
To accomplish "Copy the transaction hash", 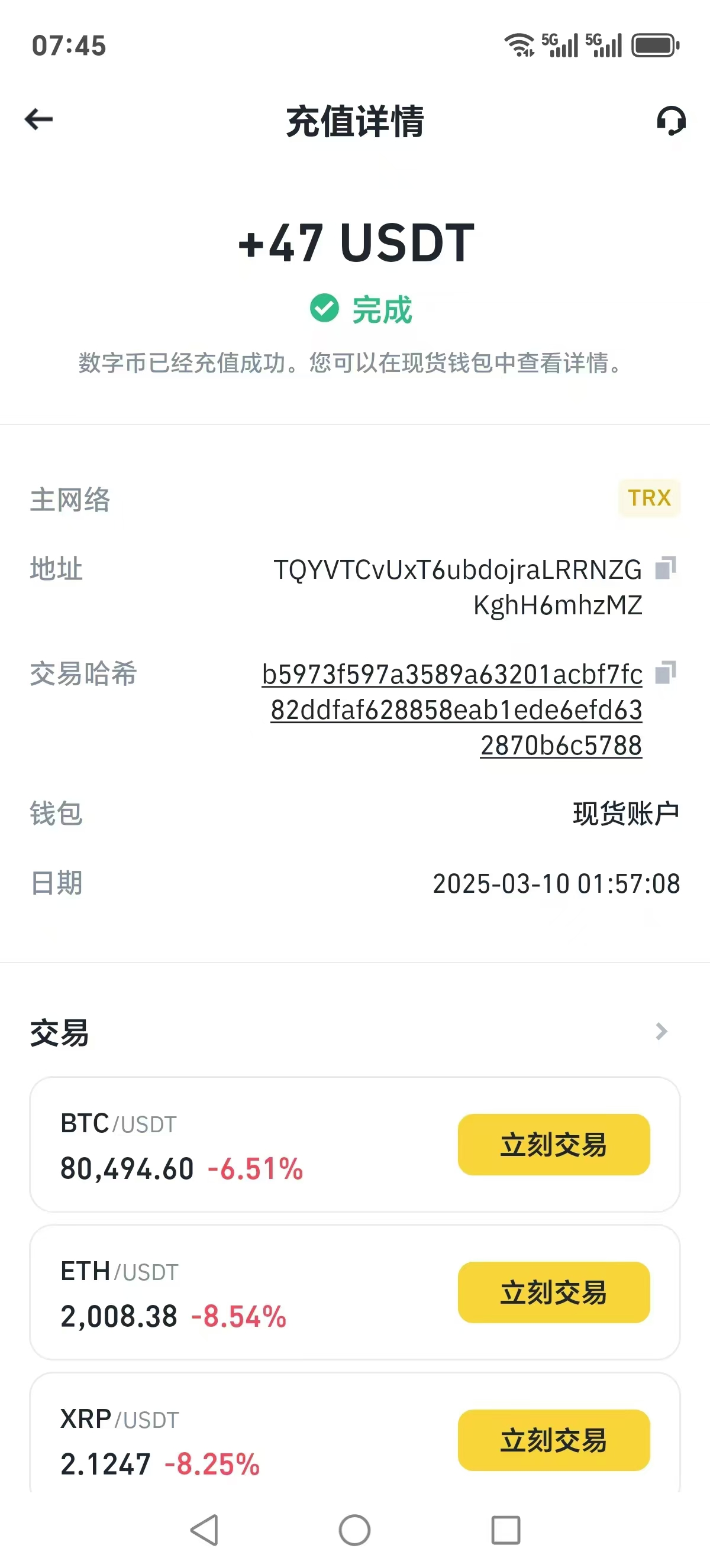I will (666, 672).
